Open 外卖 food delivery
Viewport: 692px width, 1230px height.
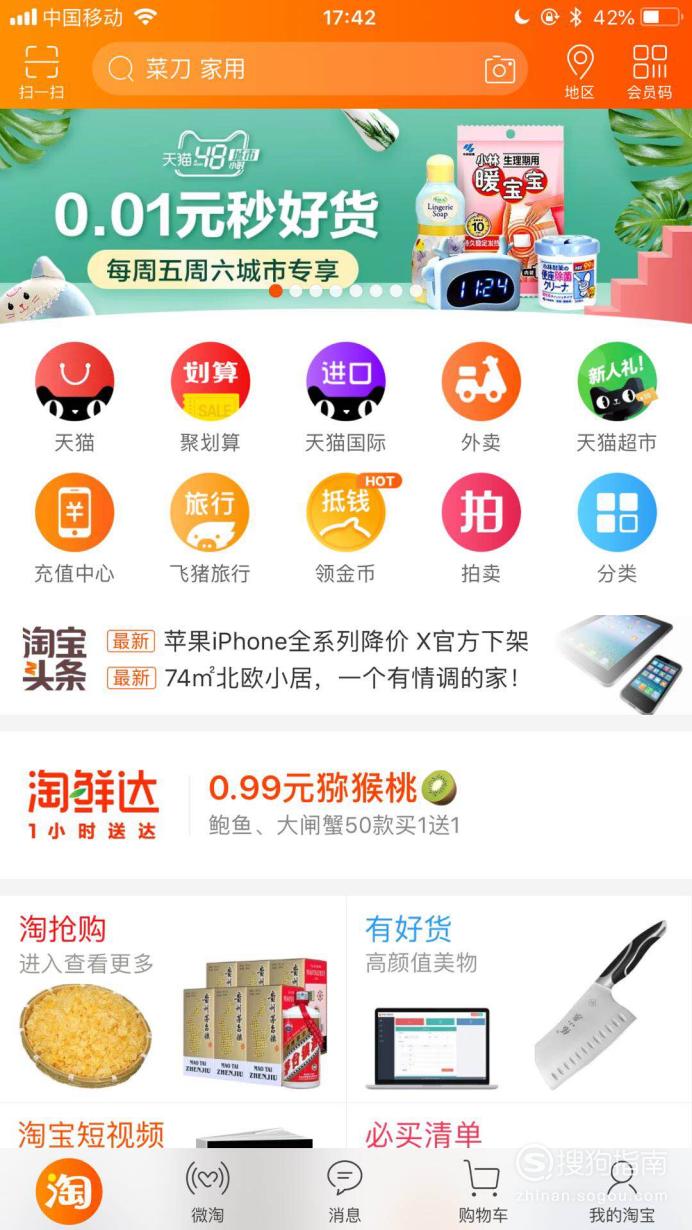pos(481,397)
